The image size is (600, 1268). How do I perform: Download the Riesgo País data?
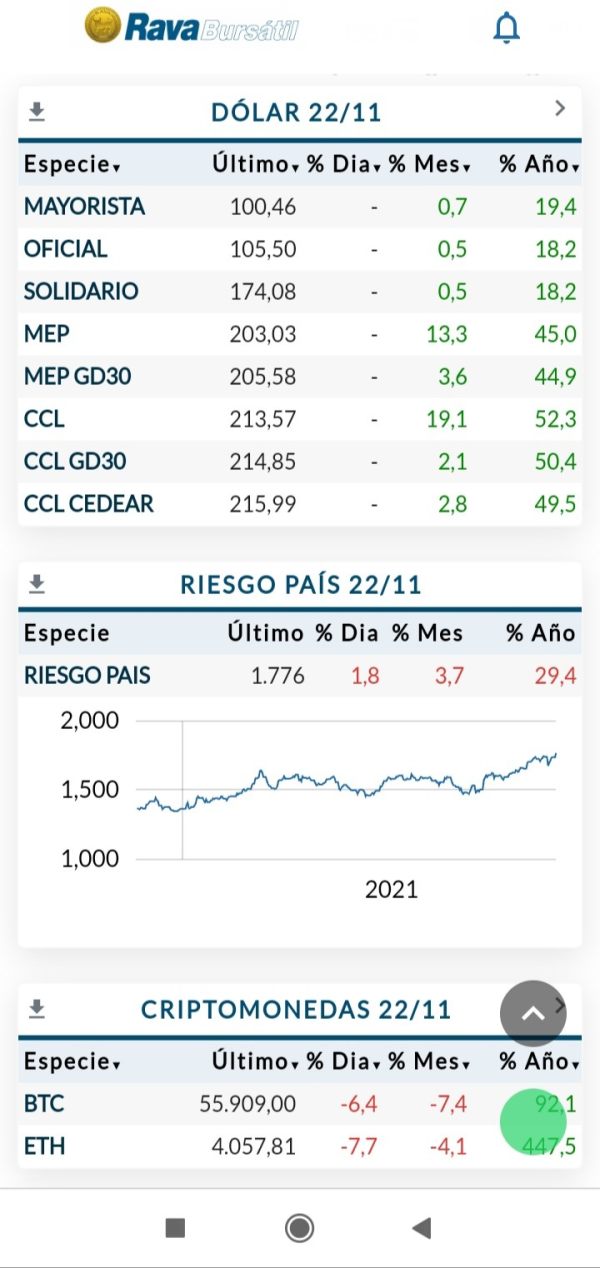coord(37,584)
